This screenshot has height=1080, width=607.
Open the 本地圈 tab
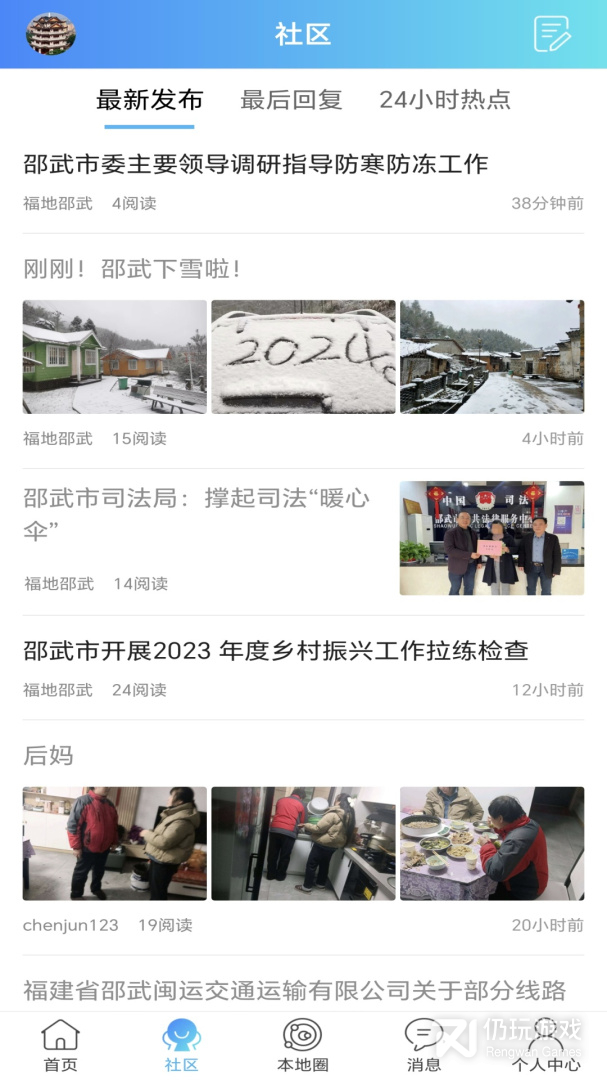click(303, 1045)
